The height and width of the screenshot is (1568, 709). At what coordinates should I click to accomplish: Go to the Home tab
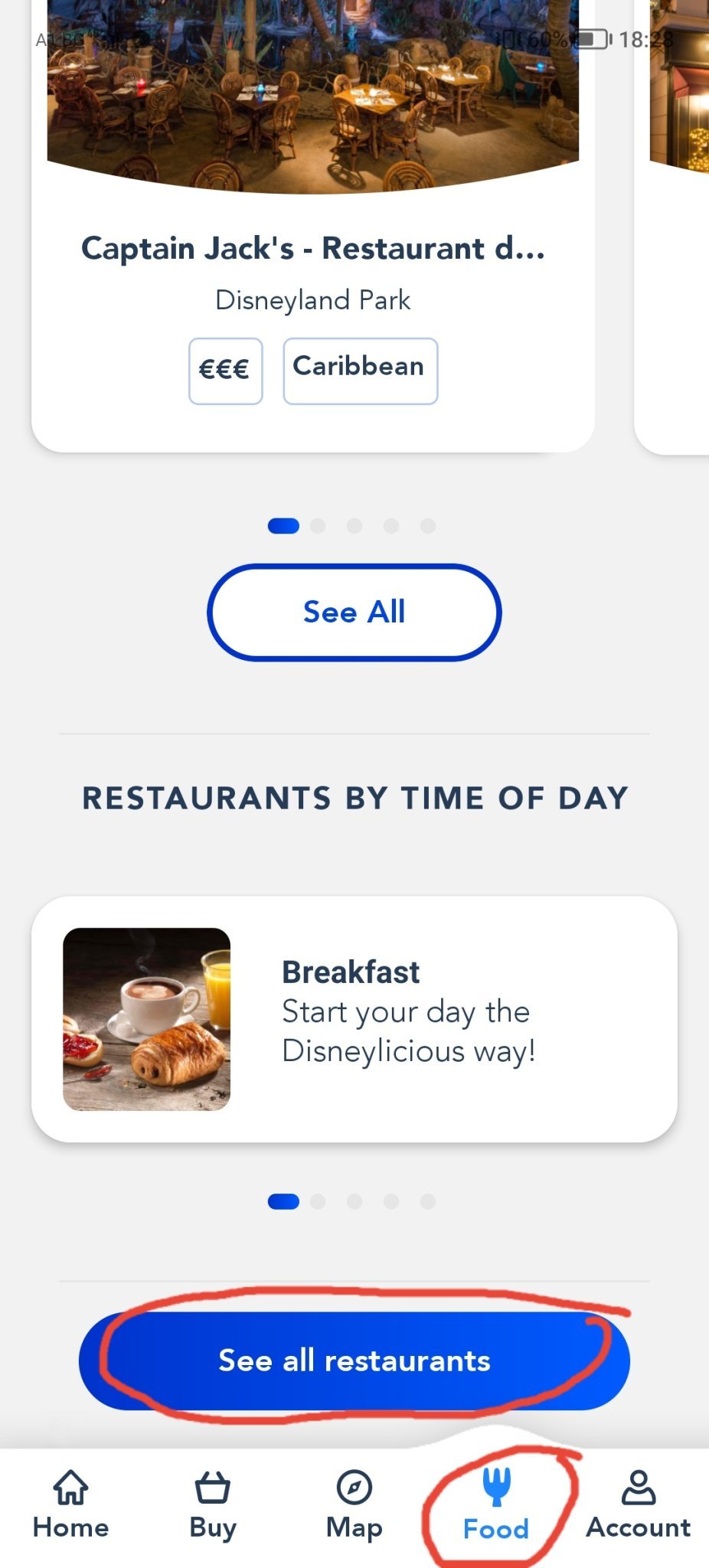point(70,1505)
